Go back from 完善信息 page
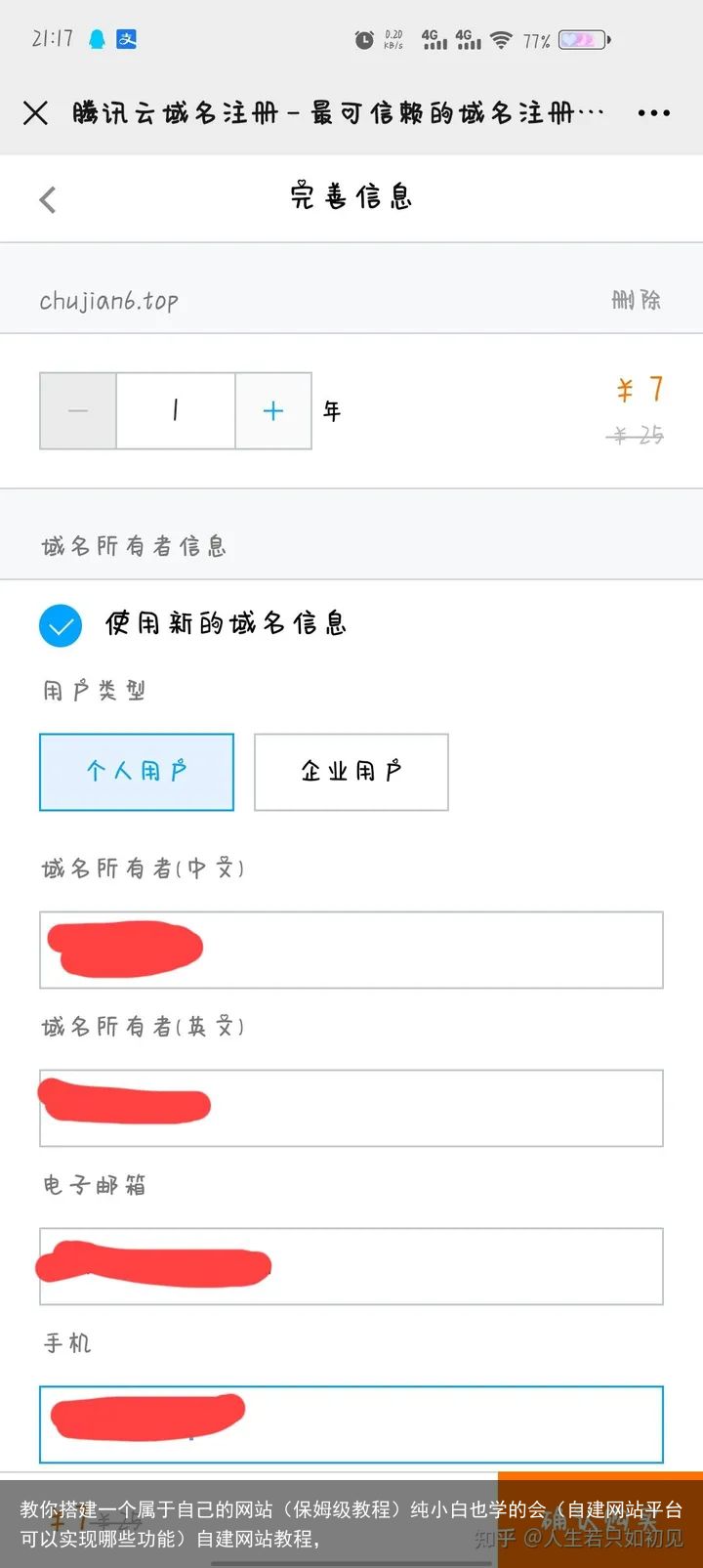 pos(48,199)
